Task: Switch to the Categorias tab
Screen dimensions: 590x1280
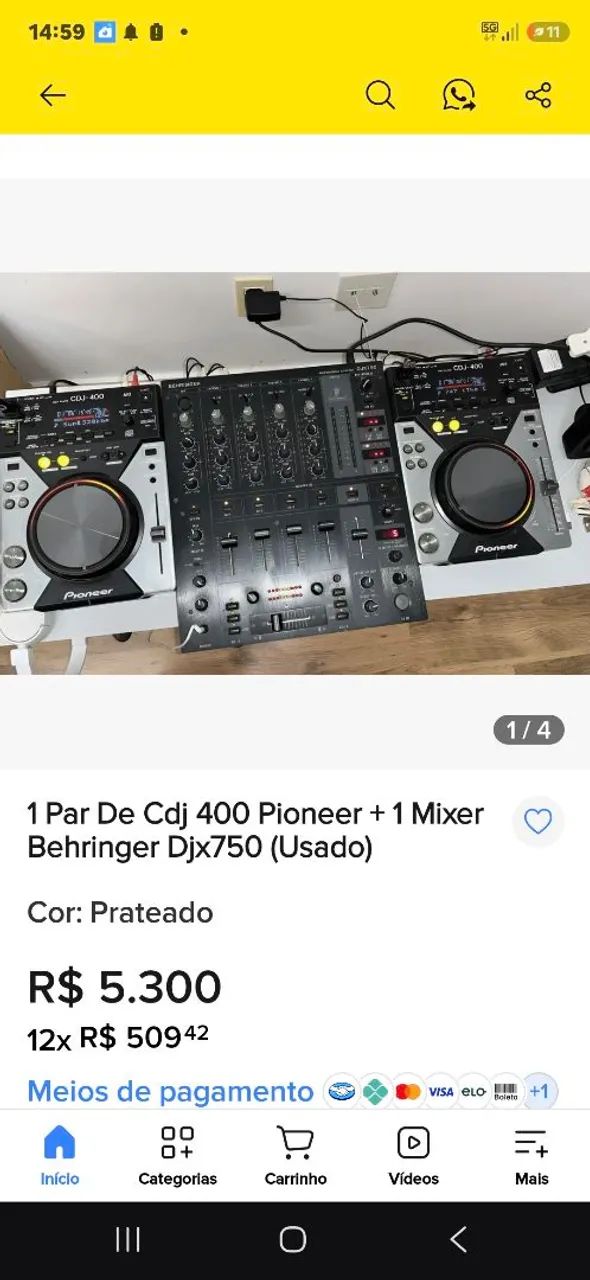Action: pyautogui.click(x=177, y=1156)
